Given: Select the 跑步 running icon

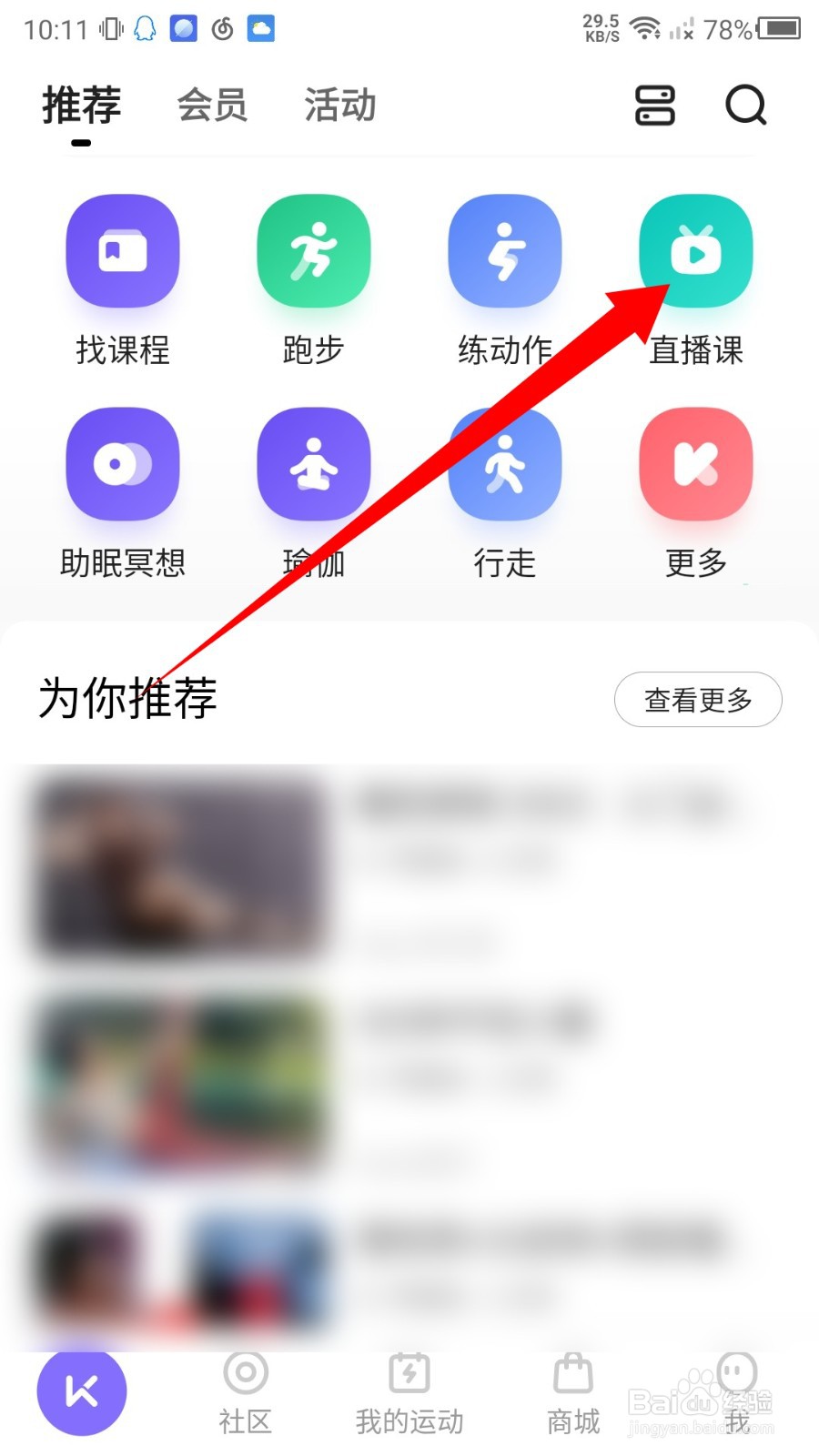Looking at the screenshot, I should [314, 252].
